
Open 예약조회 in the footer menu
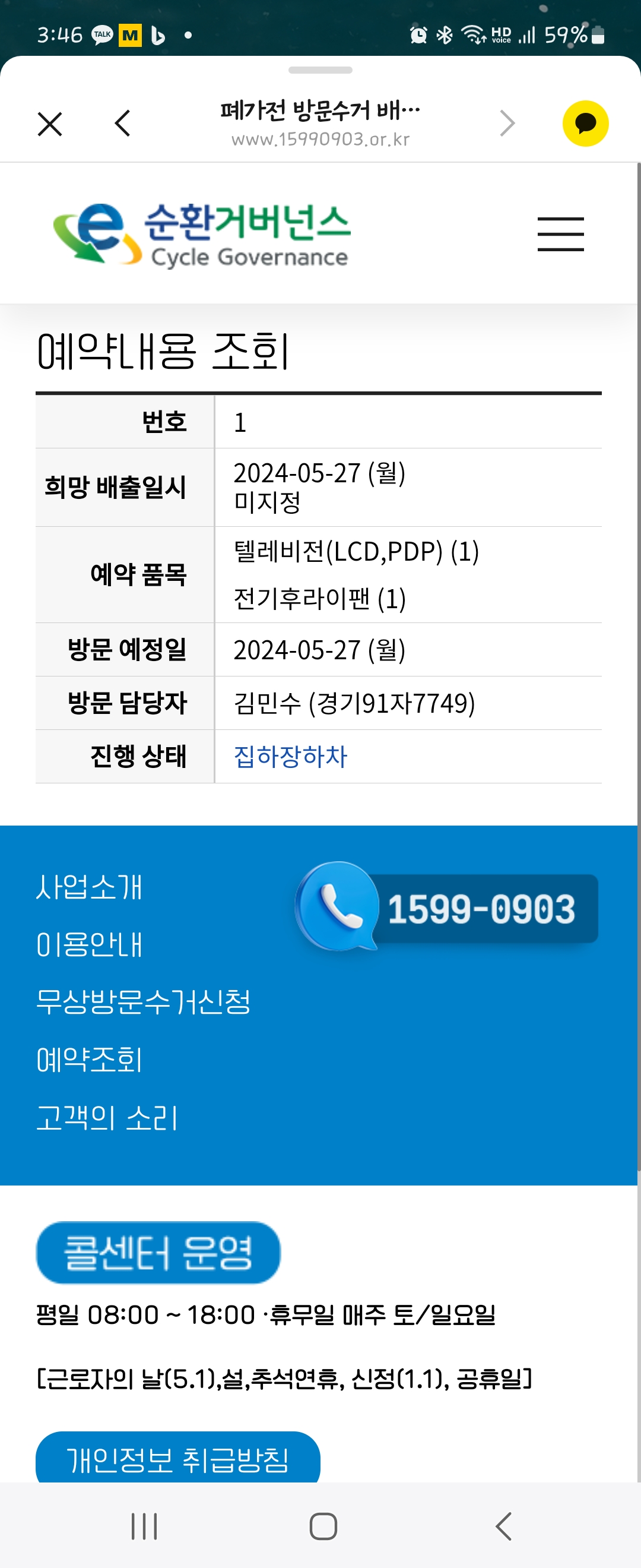89,1059
